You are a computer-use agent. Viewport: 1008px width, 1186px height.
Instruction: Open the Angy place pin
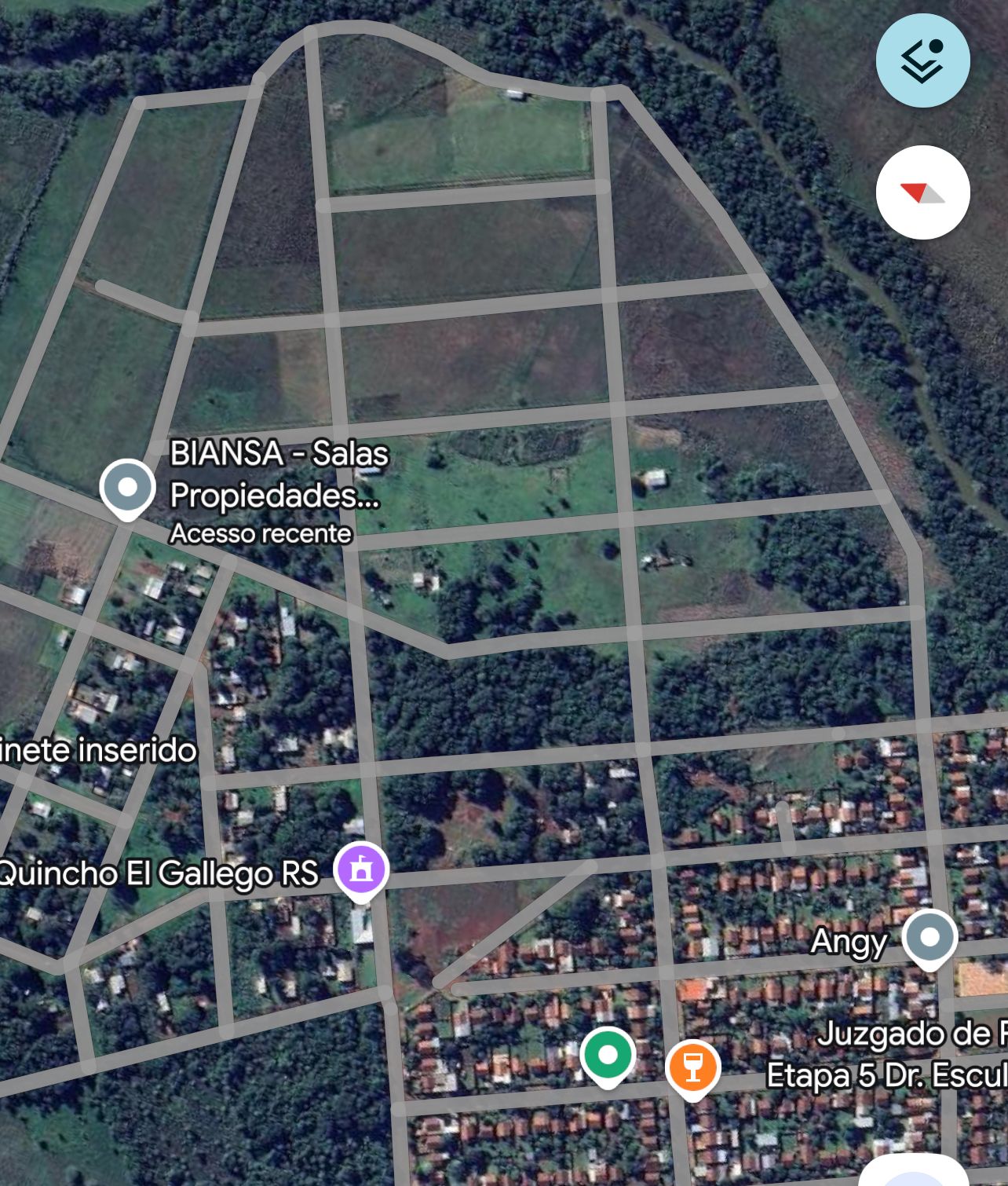click(929, 938)
